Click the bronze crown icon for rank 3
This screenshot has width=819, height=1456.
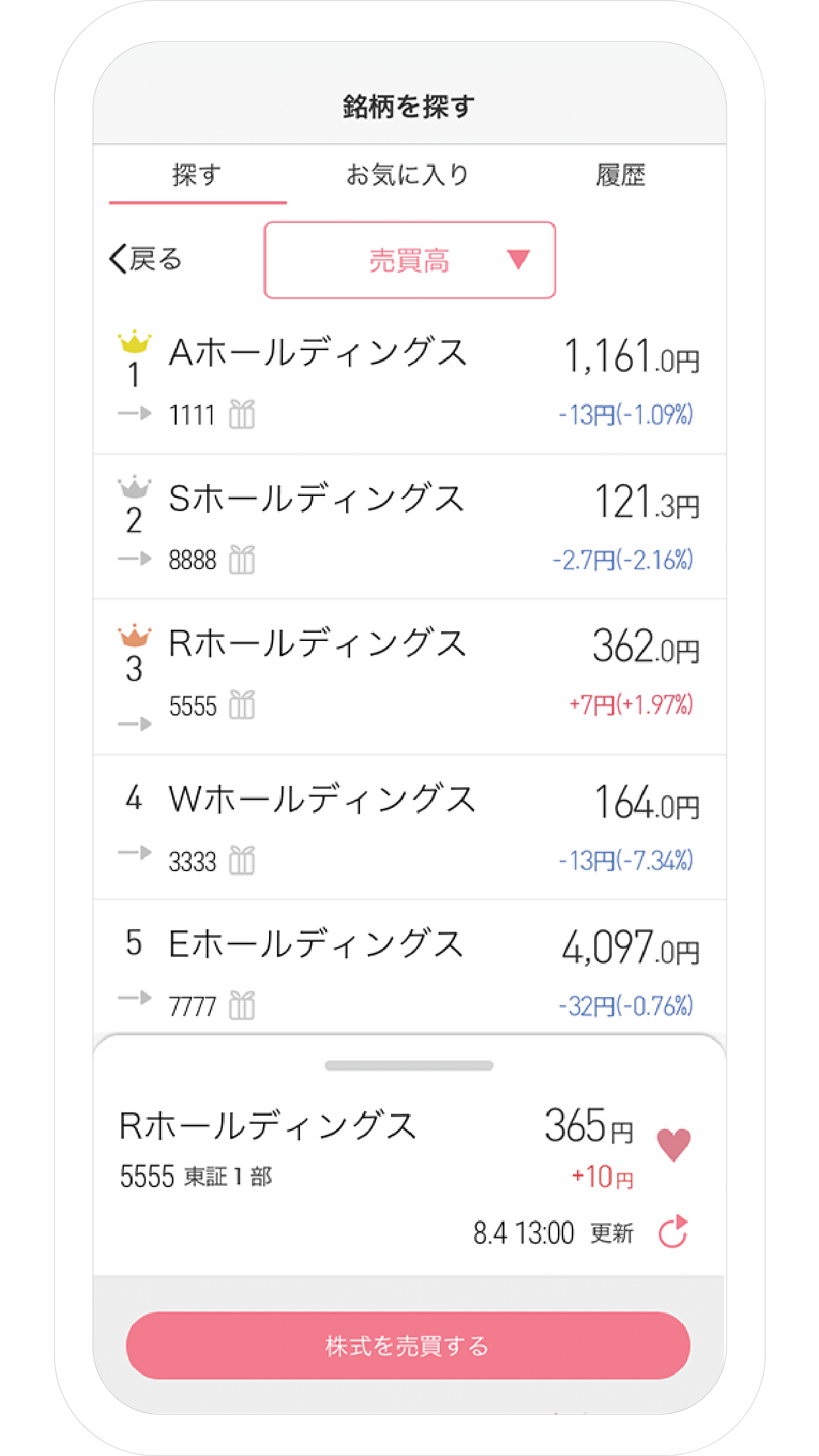point(135,634)
